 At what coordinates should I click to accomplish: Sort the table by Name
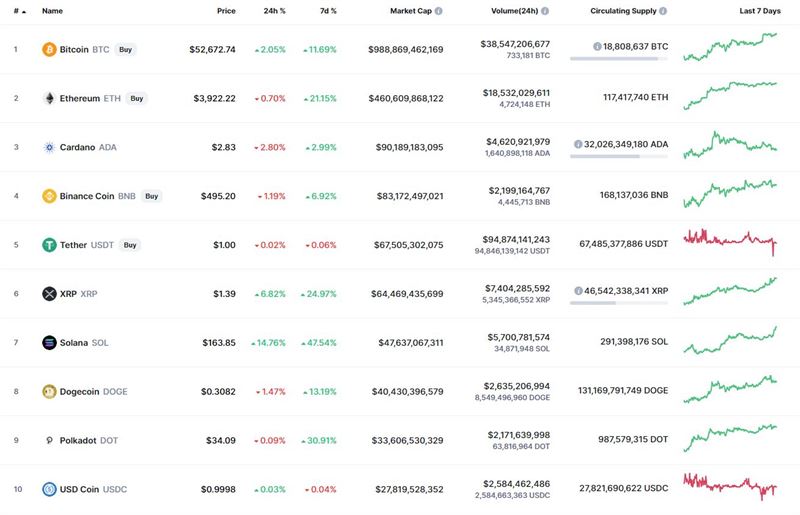click(x=52, y=10)
